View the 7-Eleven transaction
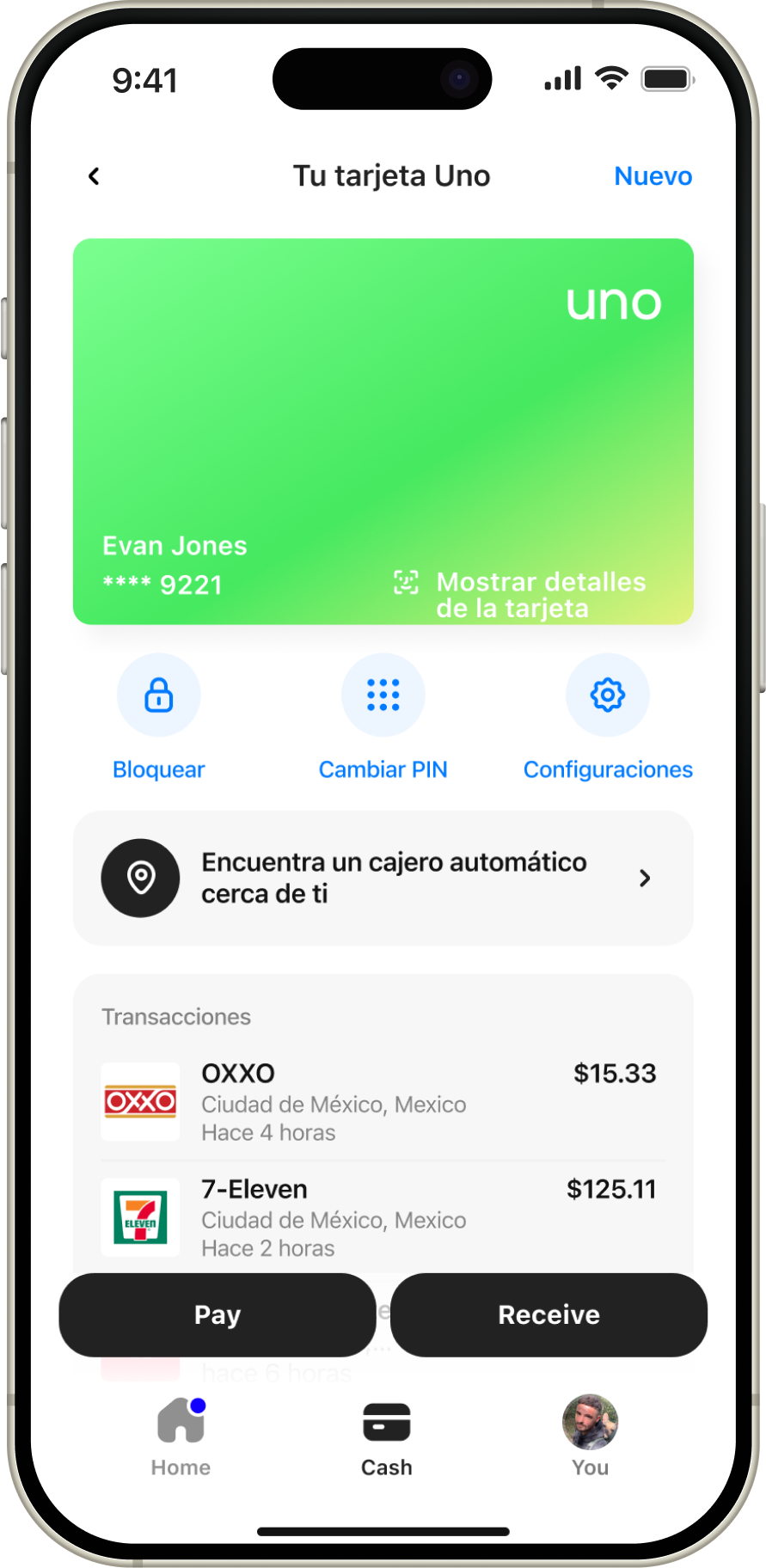This screenshot has height=1568, width=766. coord(383,1217)
